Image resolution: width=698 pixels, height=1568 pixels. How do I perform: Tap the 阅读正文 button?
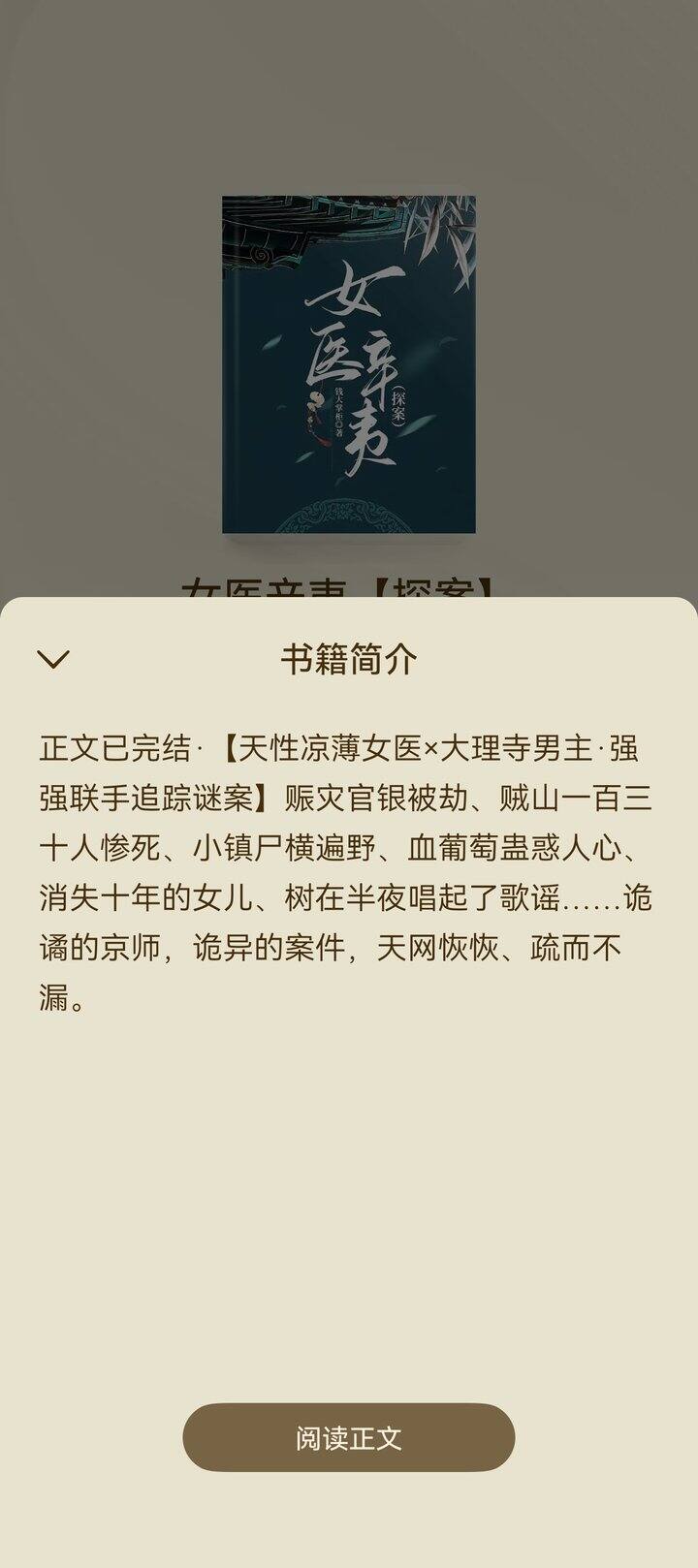point(348,1437)
